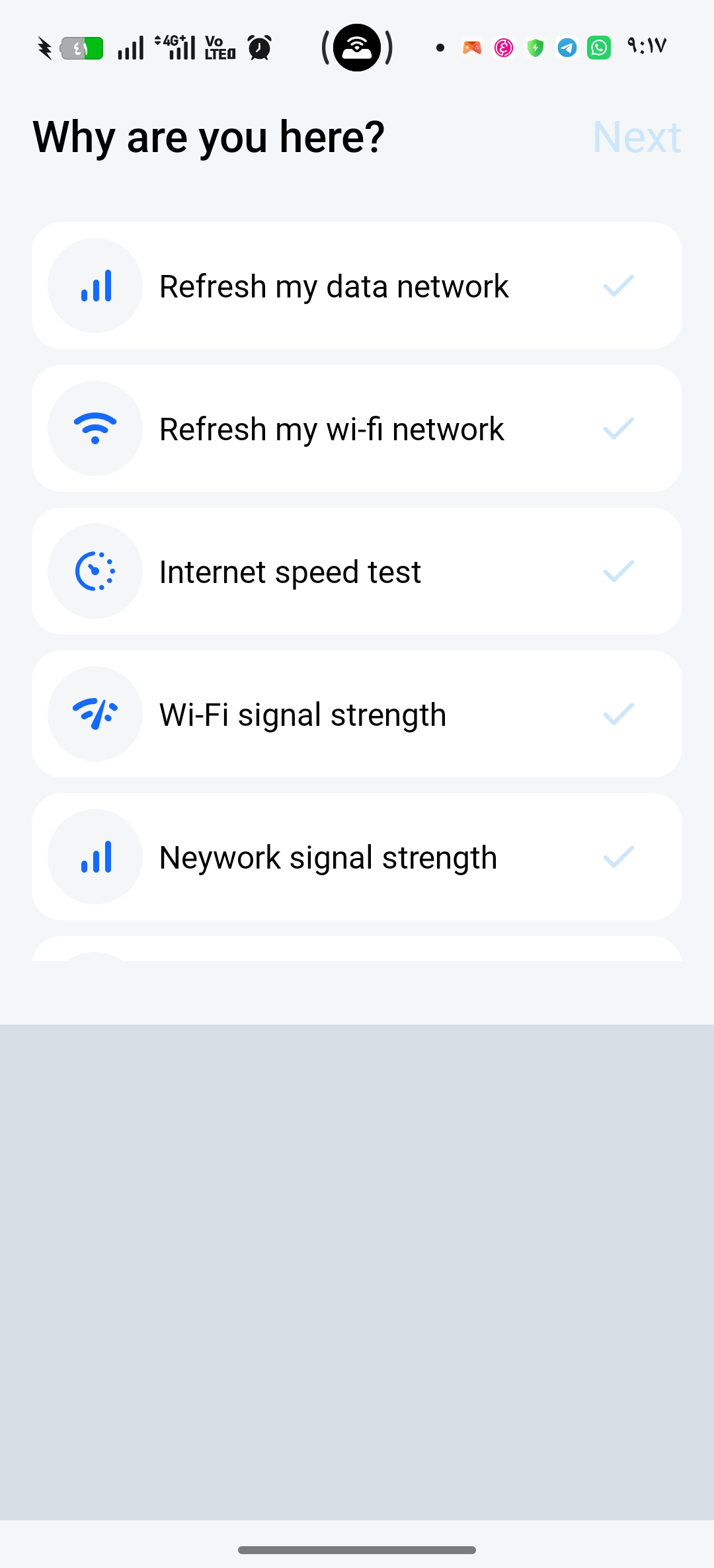The width and height of the screenshot is (714, 1568).
Task: Tap the Next button
Action: click(637, 137)
